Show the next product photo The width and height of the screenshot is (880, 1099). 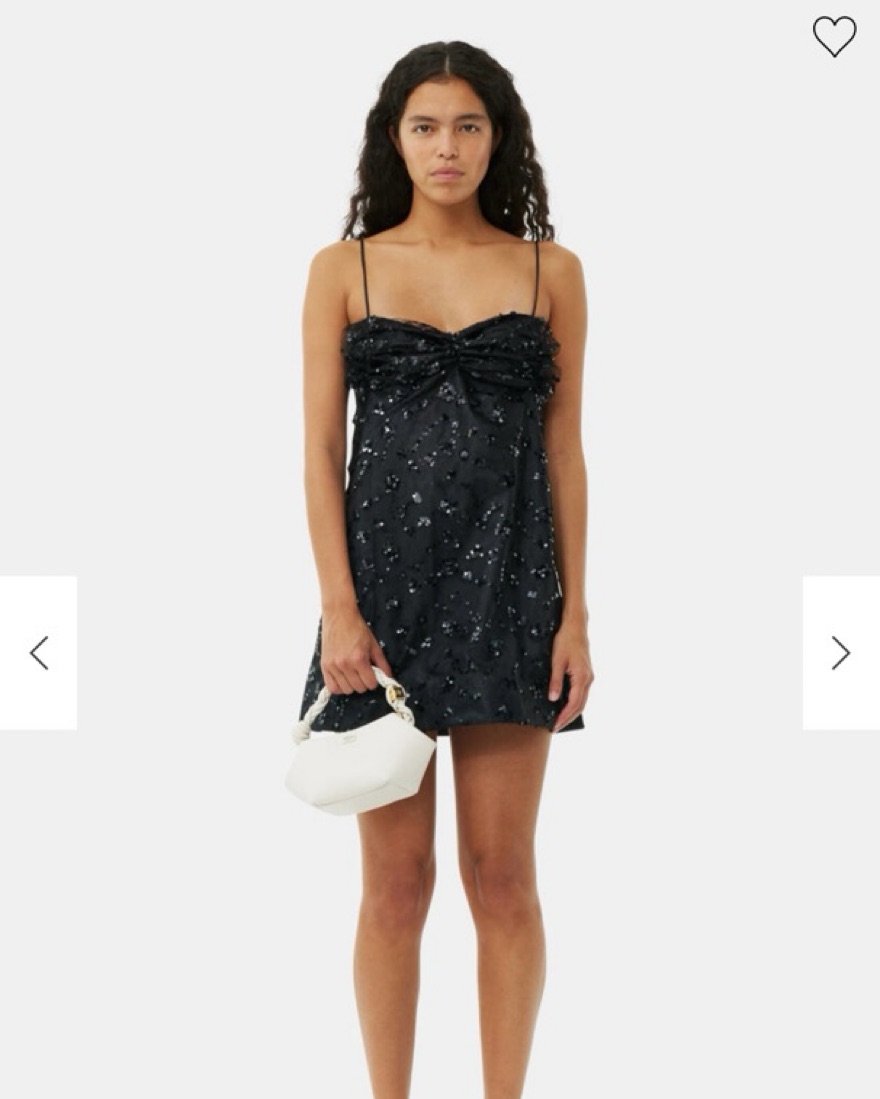[x=841, y=653]
